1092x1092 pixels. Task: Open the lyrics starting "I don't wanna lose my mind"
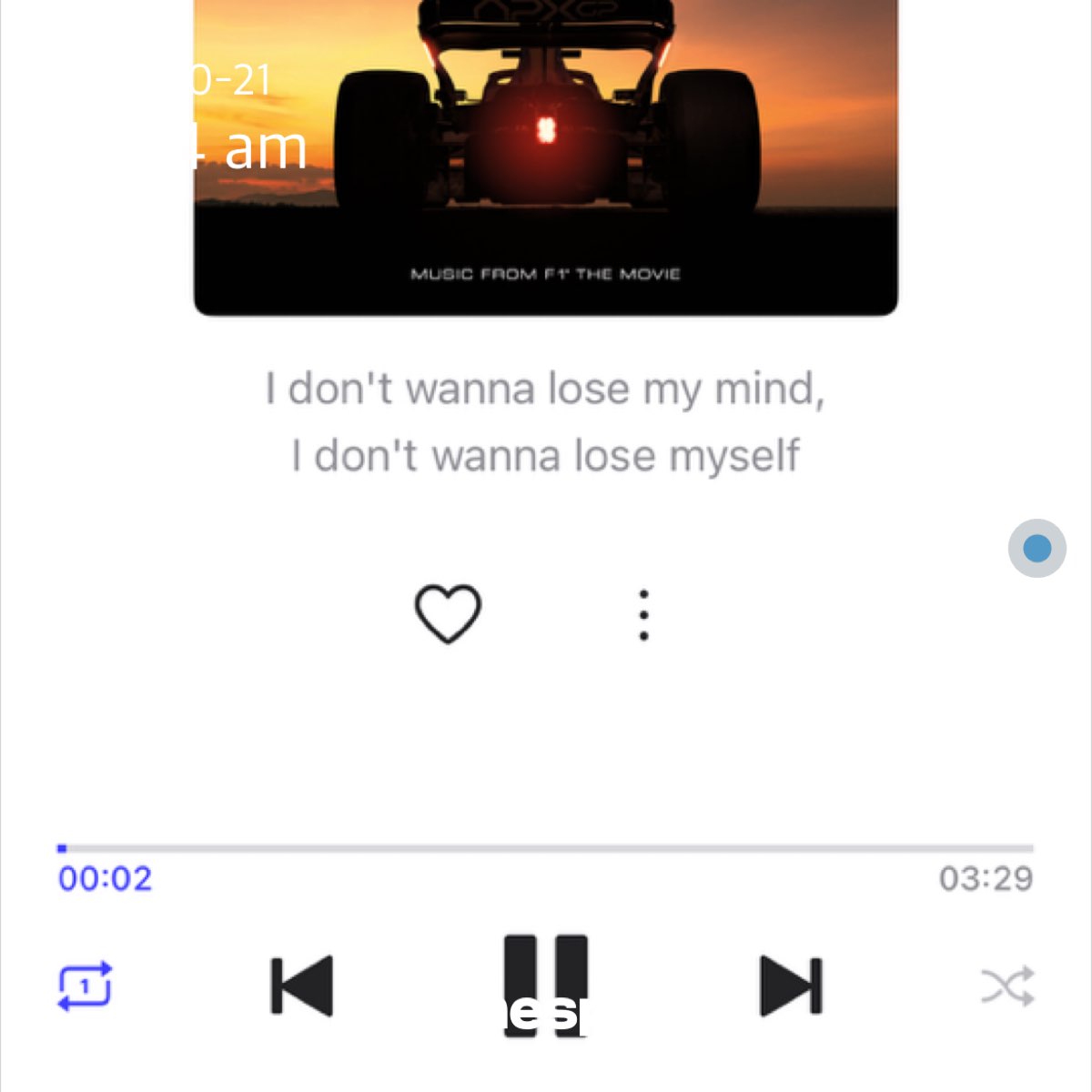(546, 421)
